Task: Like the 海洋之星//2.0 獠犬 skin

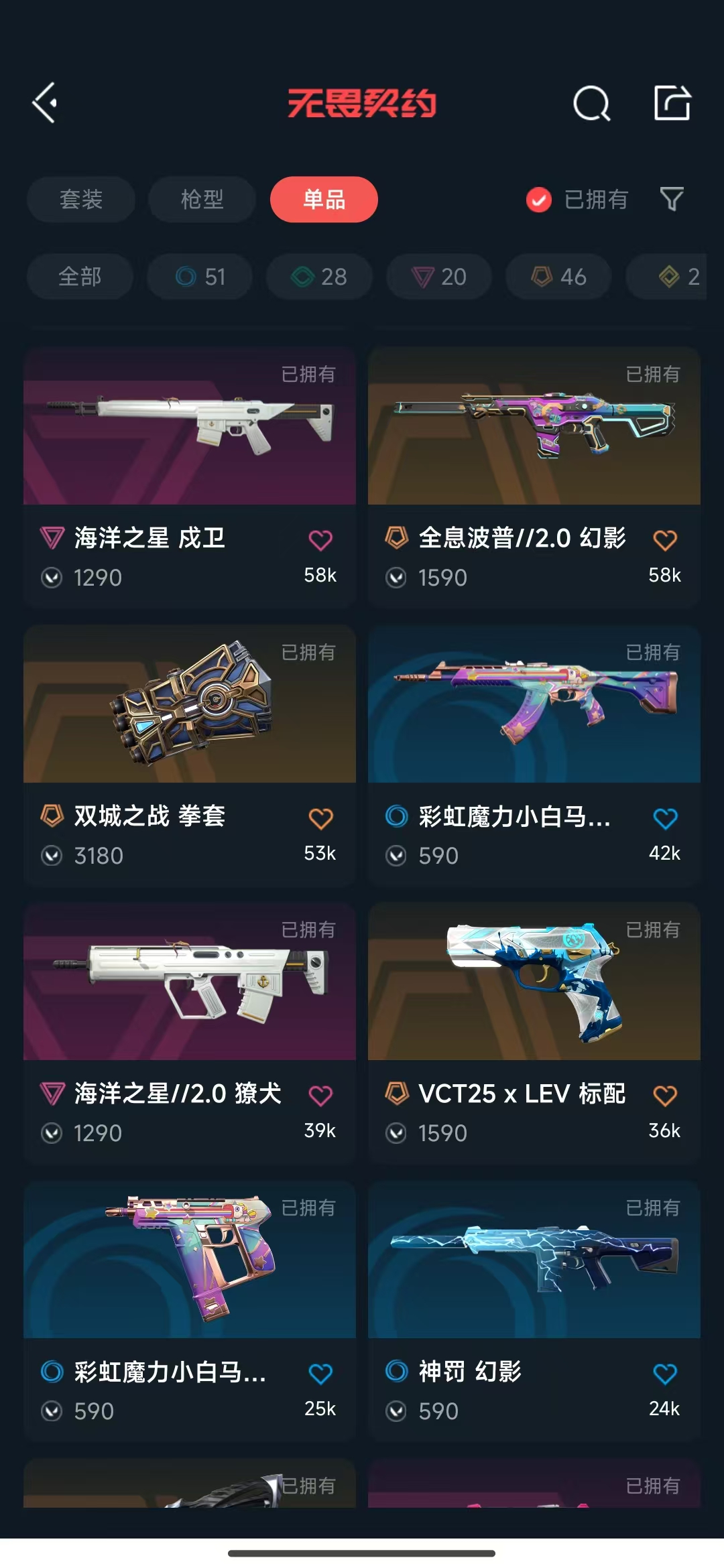Action: pos(320,1096)
